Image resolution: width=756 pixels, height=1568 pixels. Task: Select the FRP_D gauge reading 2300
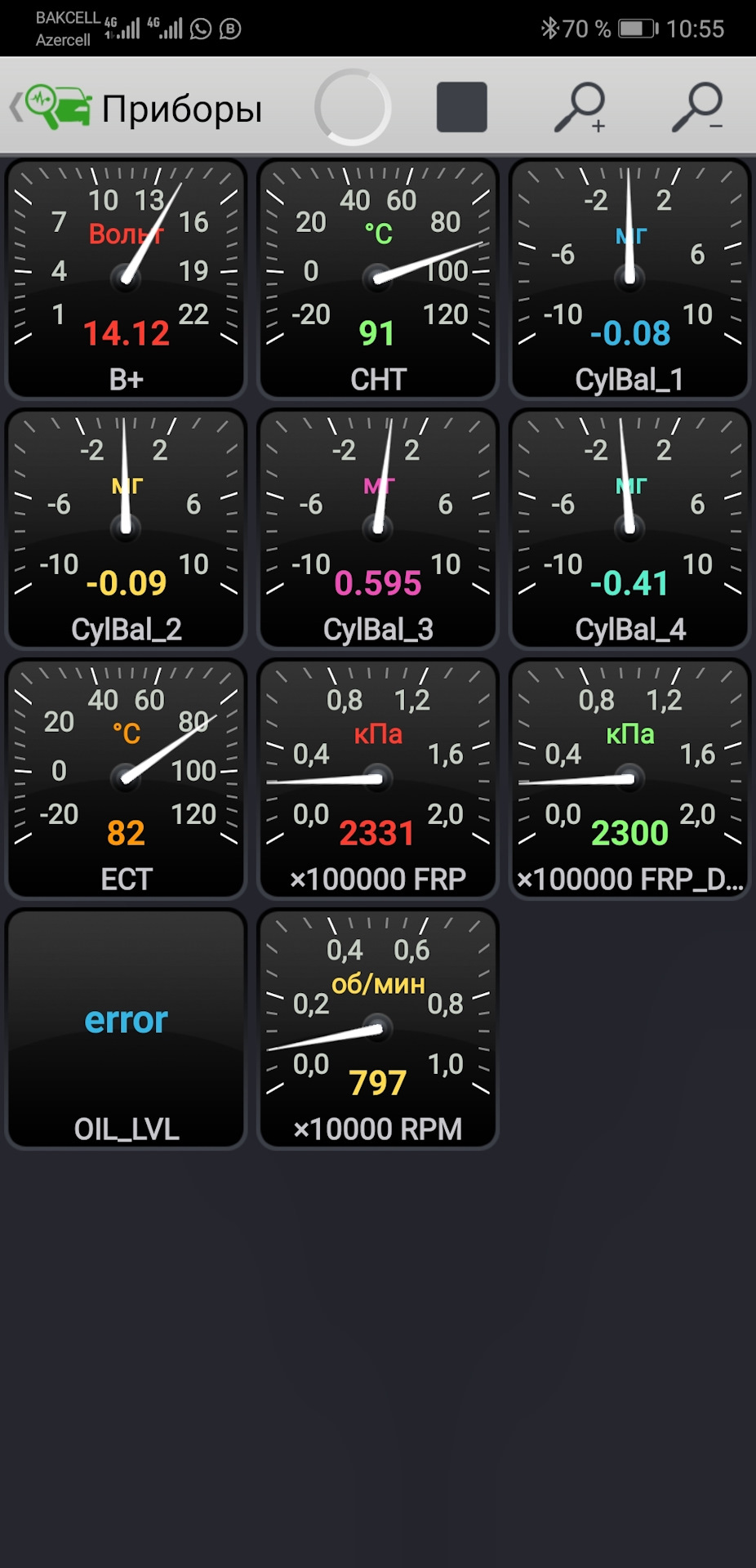point(629,778)
